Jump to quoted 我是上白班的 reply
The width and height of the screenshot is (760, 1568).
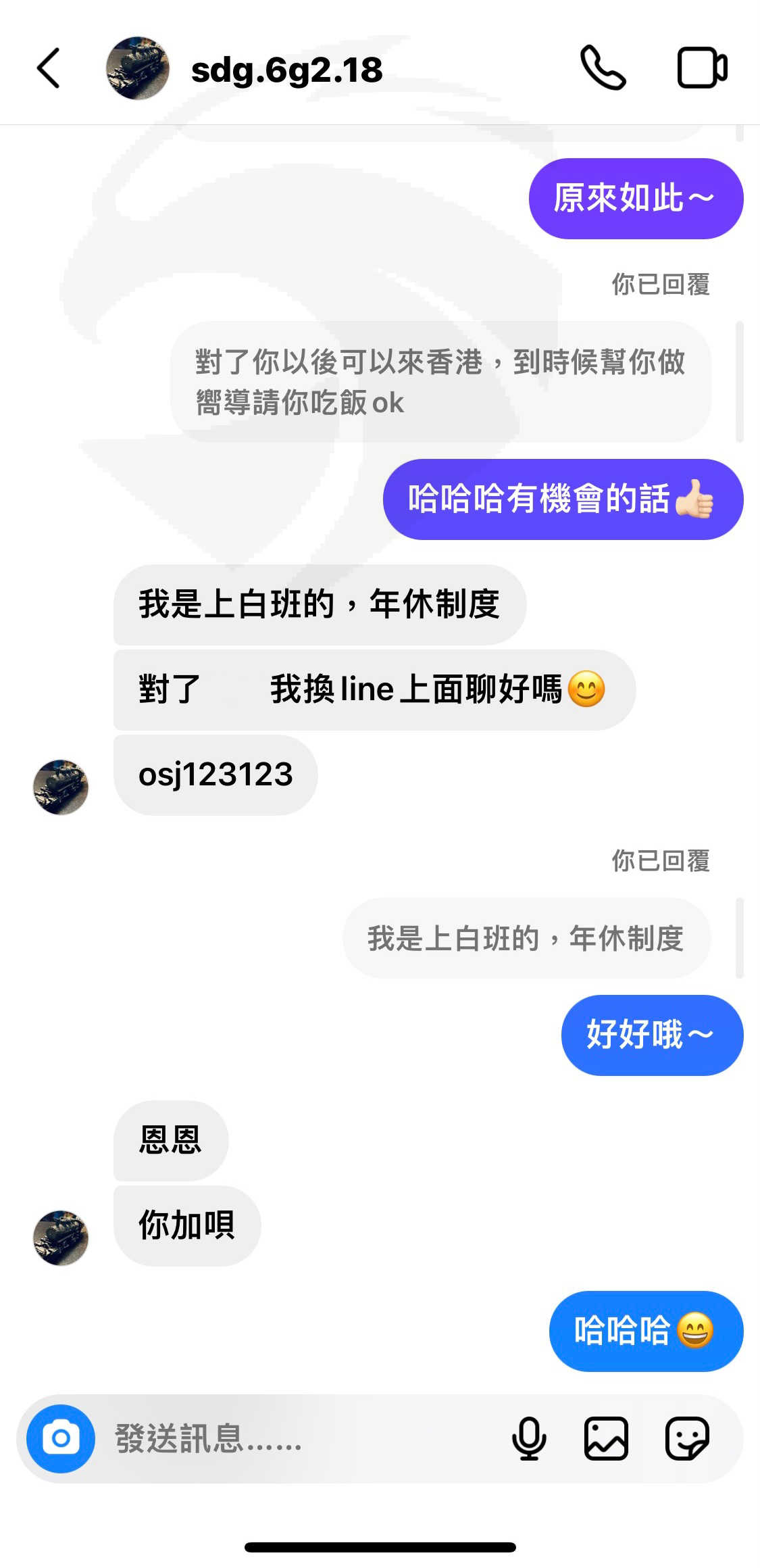pos(526,938)
